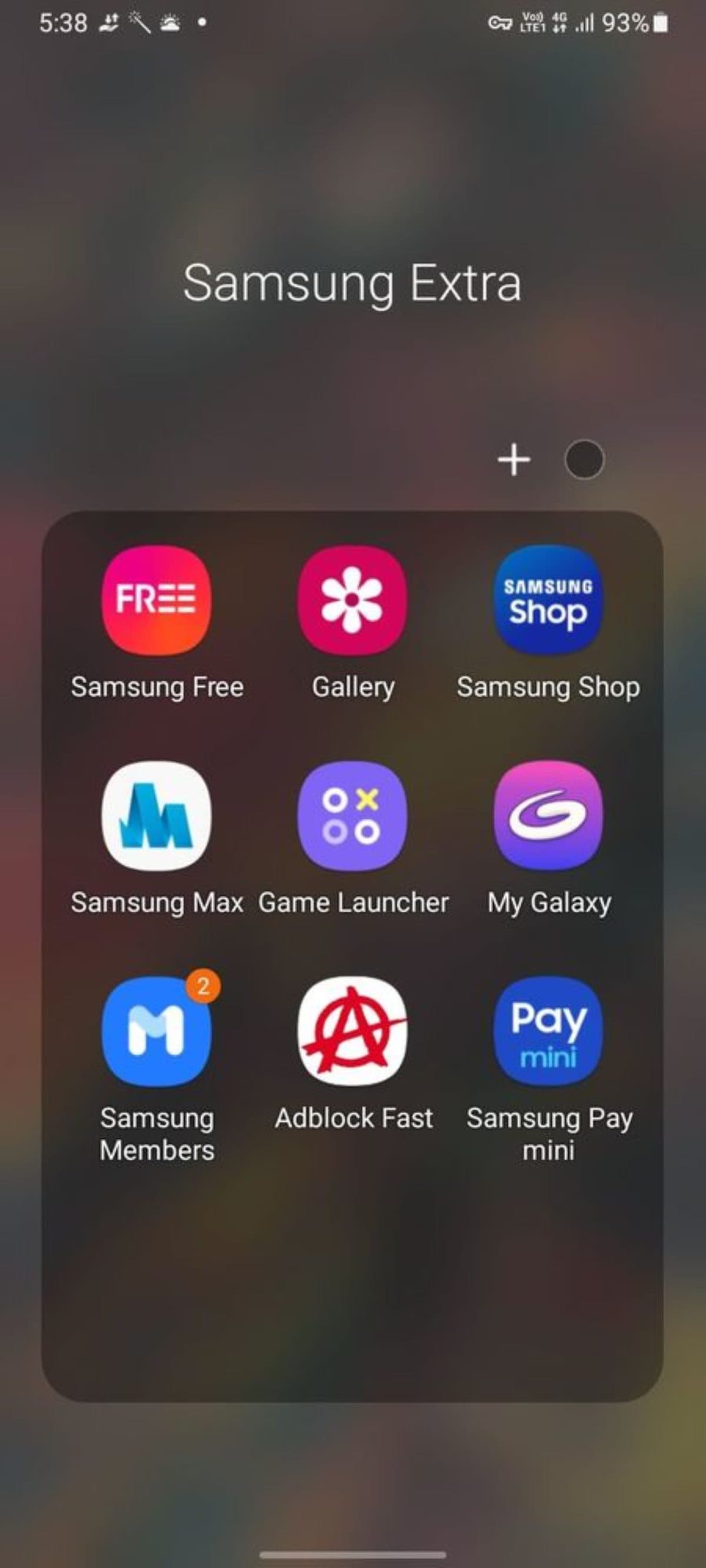The height and width of the screenshot is (1568, 706).
Task: Change folder color using the dark circle
Action: [x=584, y=460]
